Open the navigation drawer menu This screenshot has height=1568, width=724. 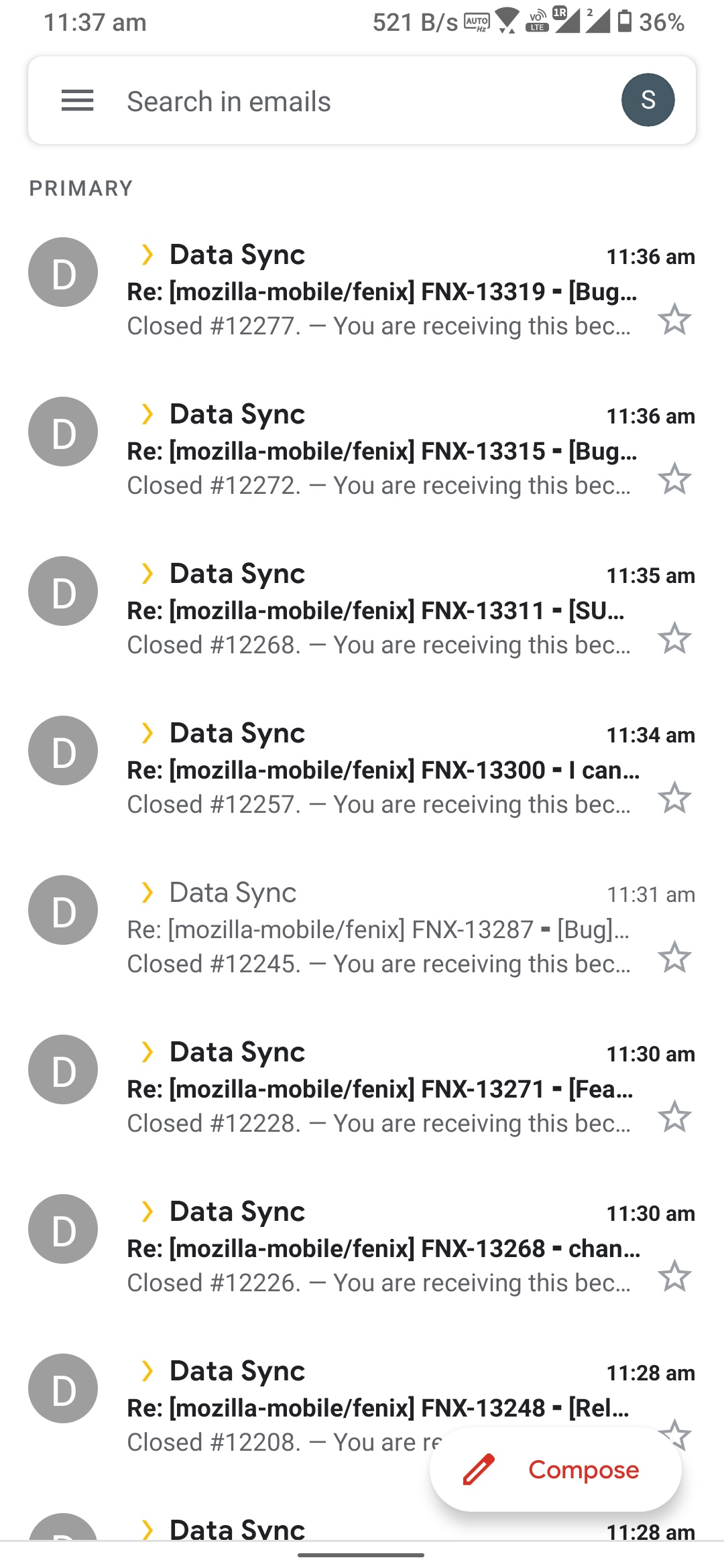(x=77, y=101)
